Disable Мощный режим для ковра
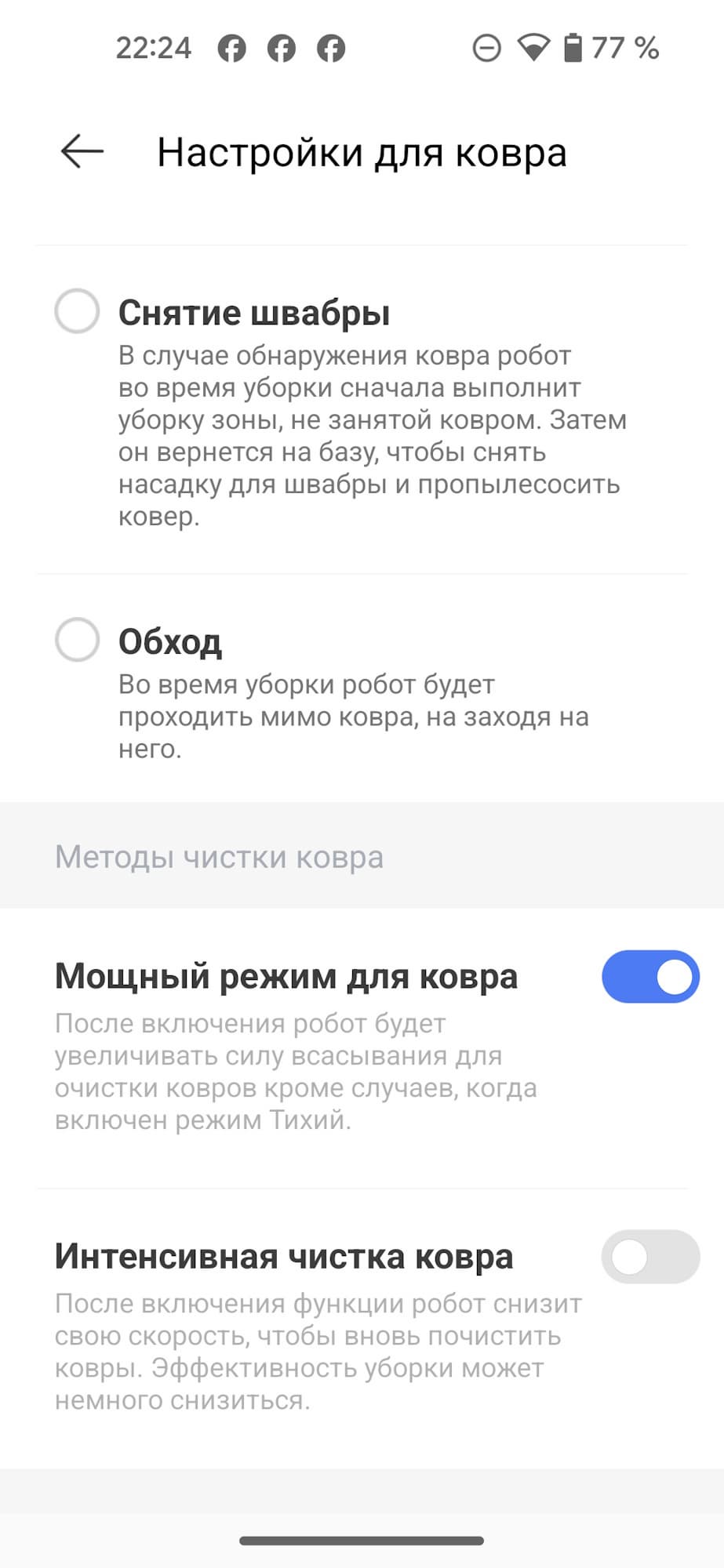This screenshot has width=724, height=1568. pos(649,977)
